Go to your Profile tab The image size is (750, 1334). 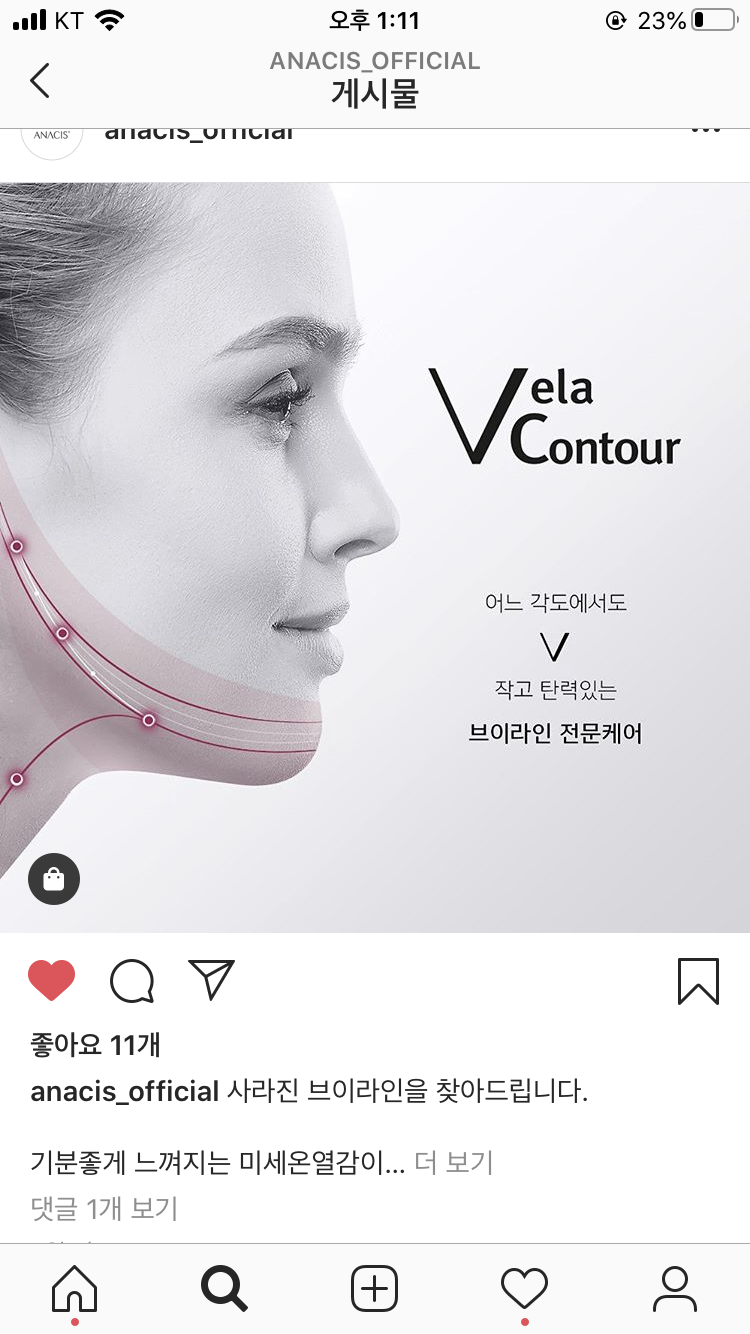[x=675, y=1289]
